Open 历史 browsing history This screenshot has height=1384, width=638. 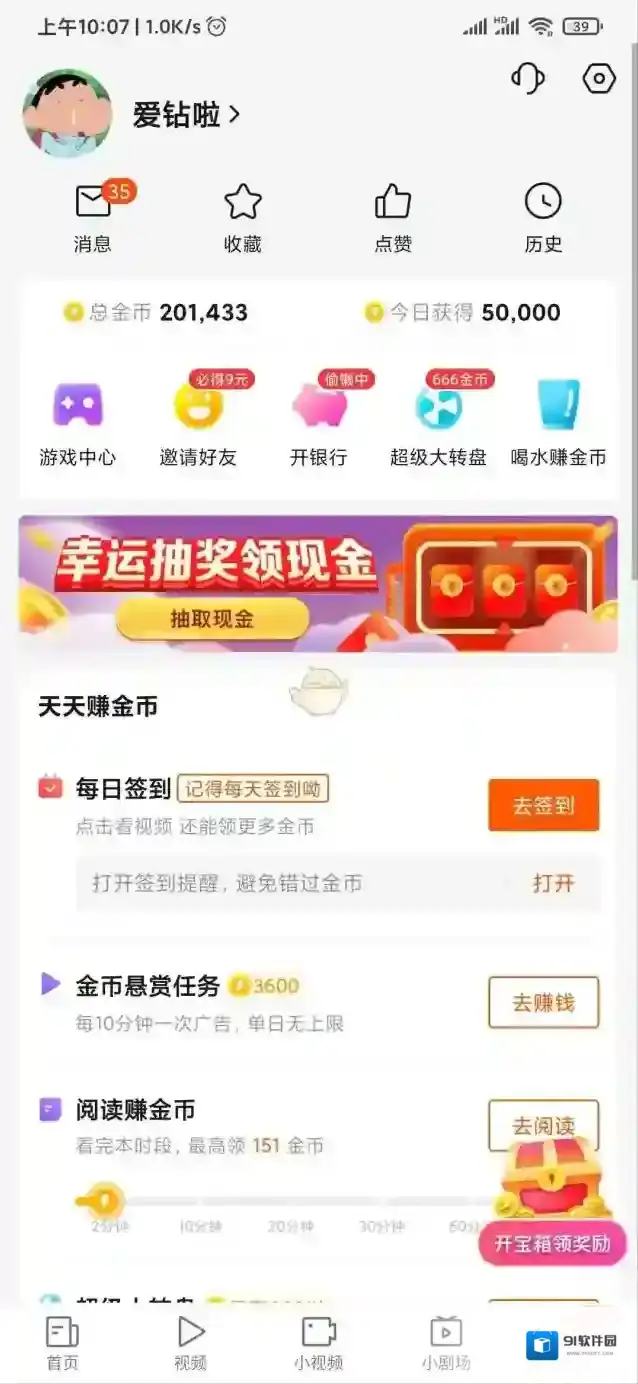[x=543, y=217]
